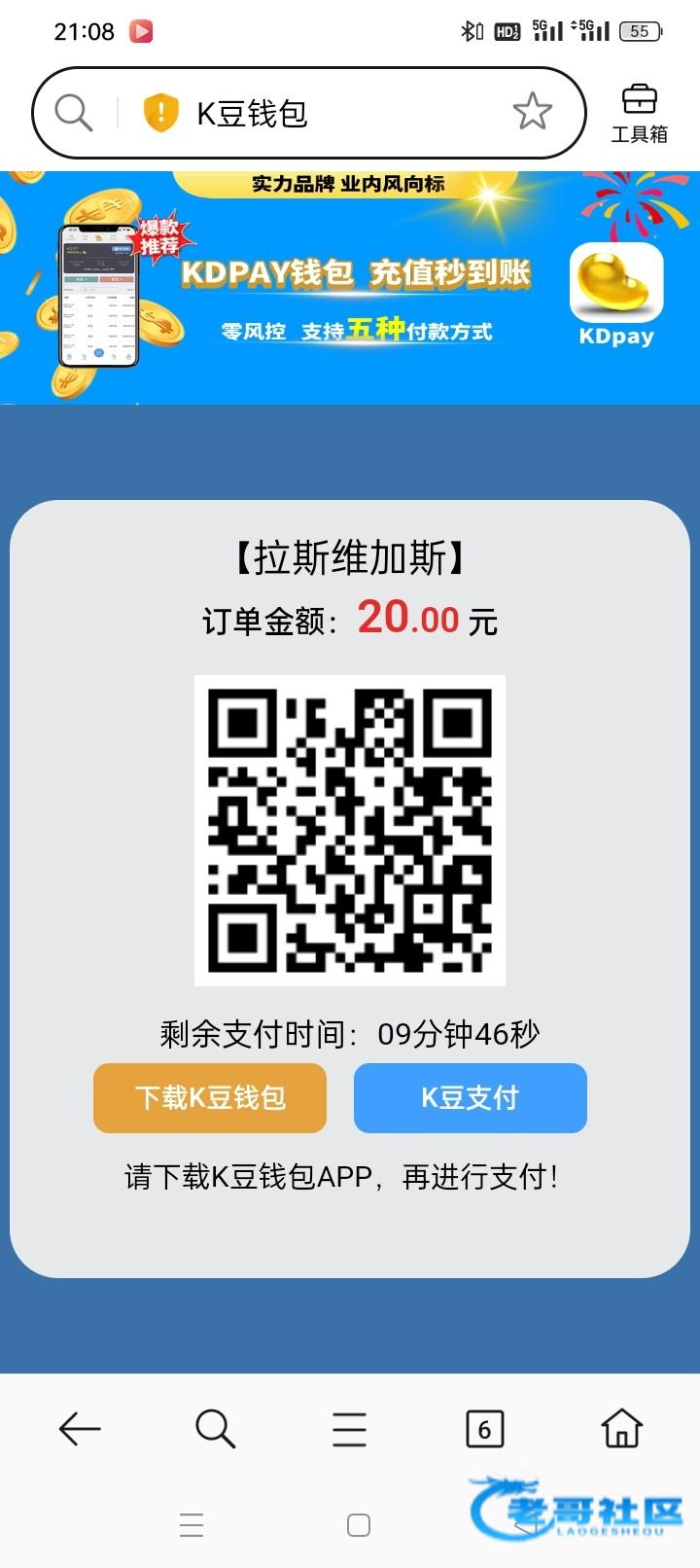
Task: Tap the search magnifier in the address bar
Action: (x=74, y=114)
